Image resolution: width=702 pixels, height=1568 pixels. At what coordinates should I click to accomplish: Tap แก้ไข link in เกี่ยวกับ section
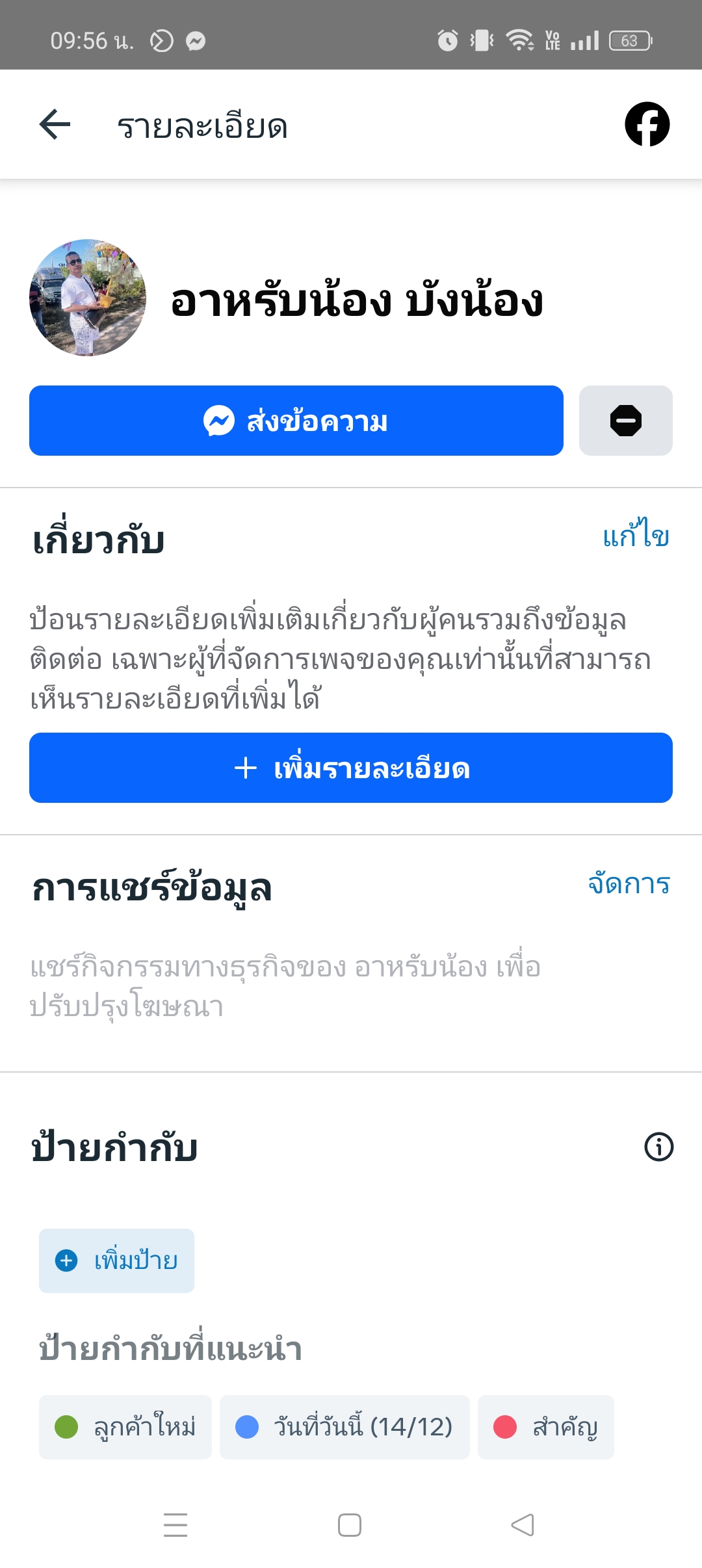click(635, 536)
